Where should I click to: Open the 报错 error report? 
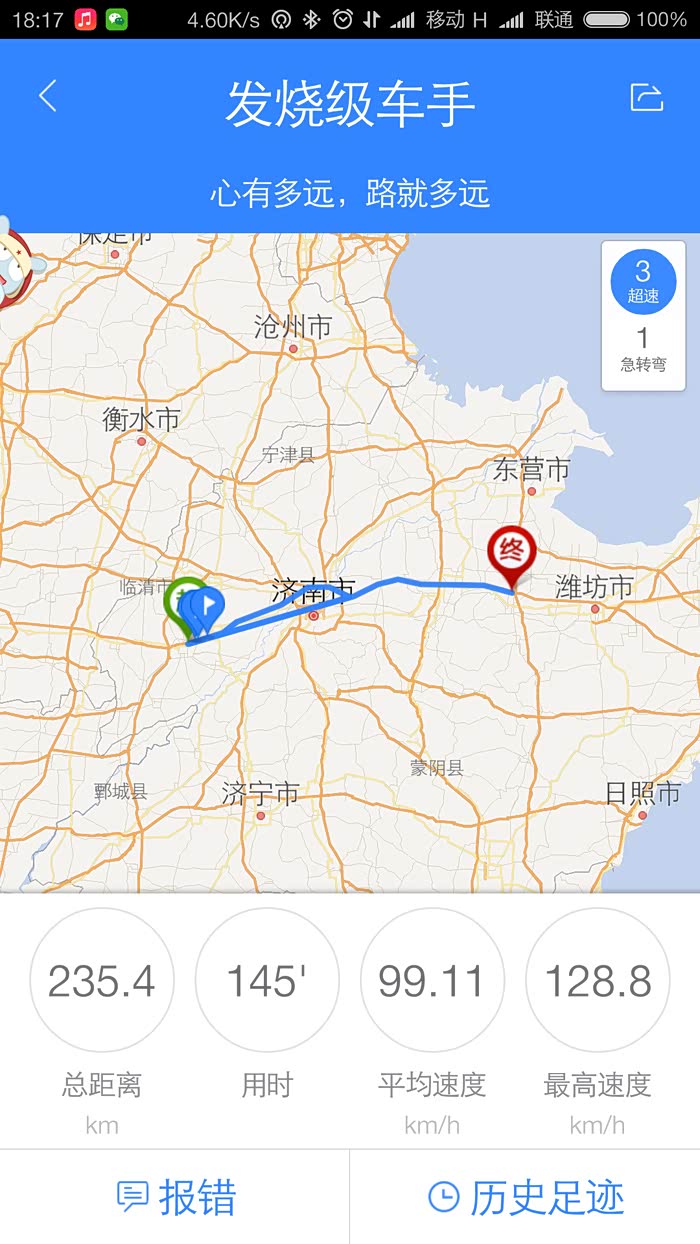coord(176,1197)
